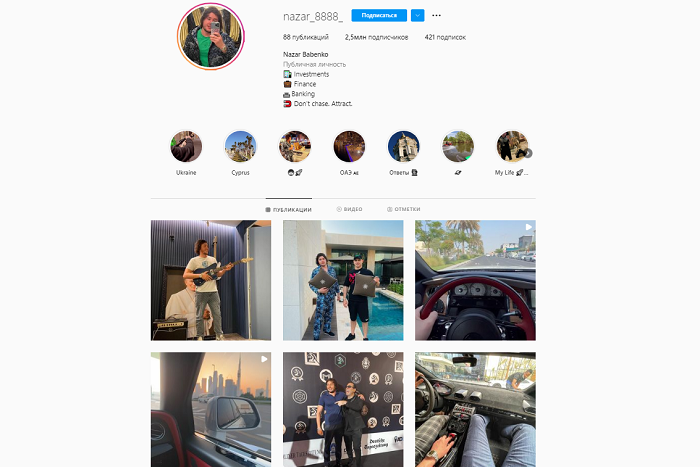Open the 421 подписок following list

(x=445, y=37)
